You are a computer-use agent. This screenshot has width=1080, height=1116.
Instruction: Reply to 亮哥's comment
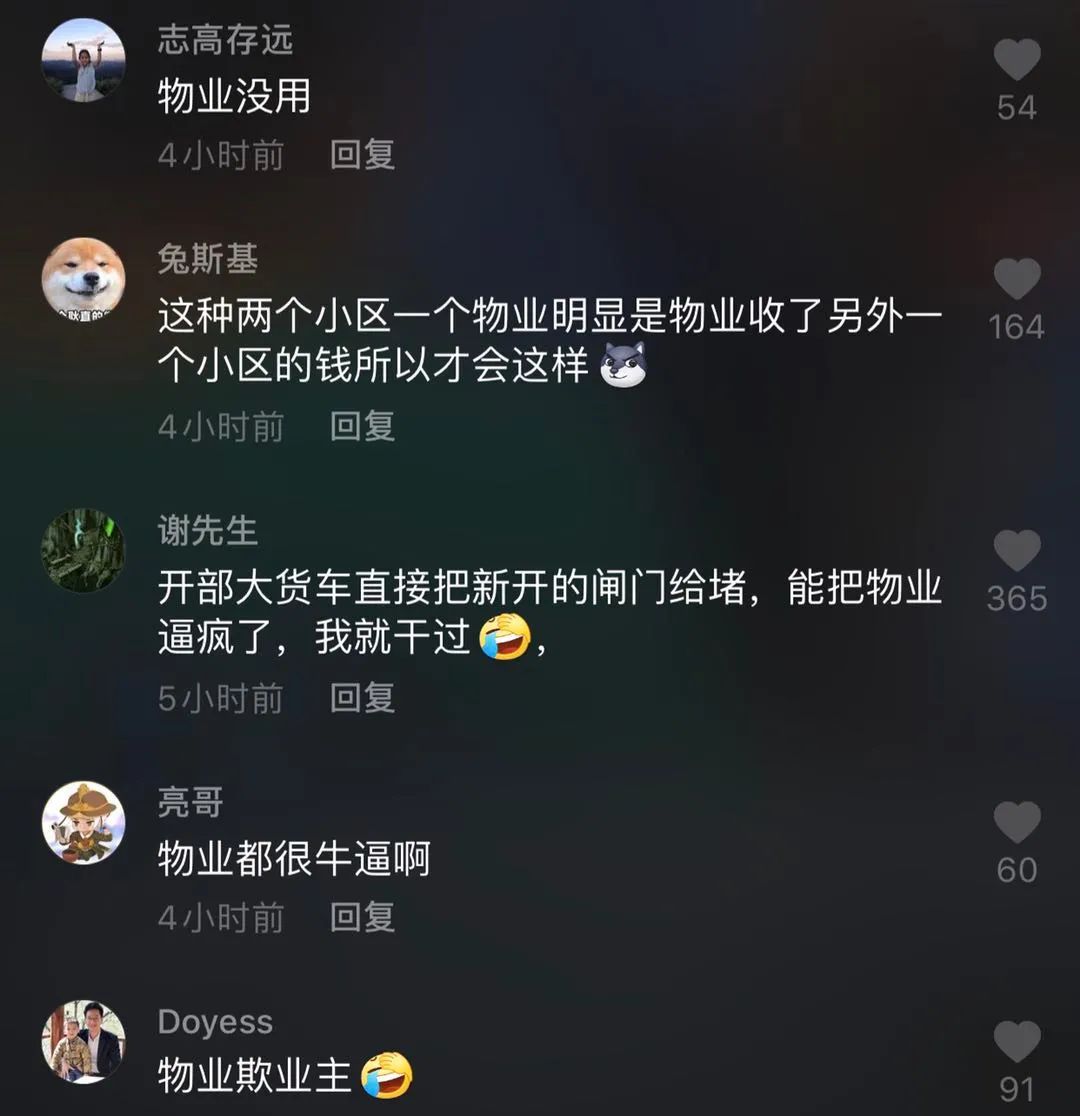(362, 917)
